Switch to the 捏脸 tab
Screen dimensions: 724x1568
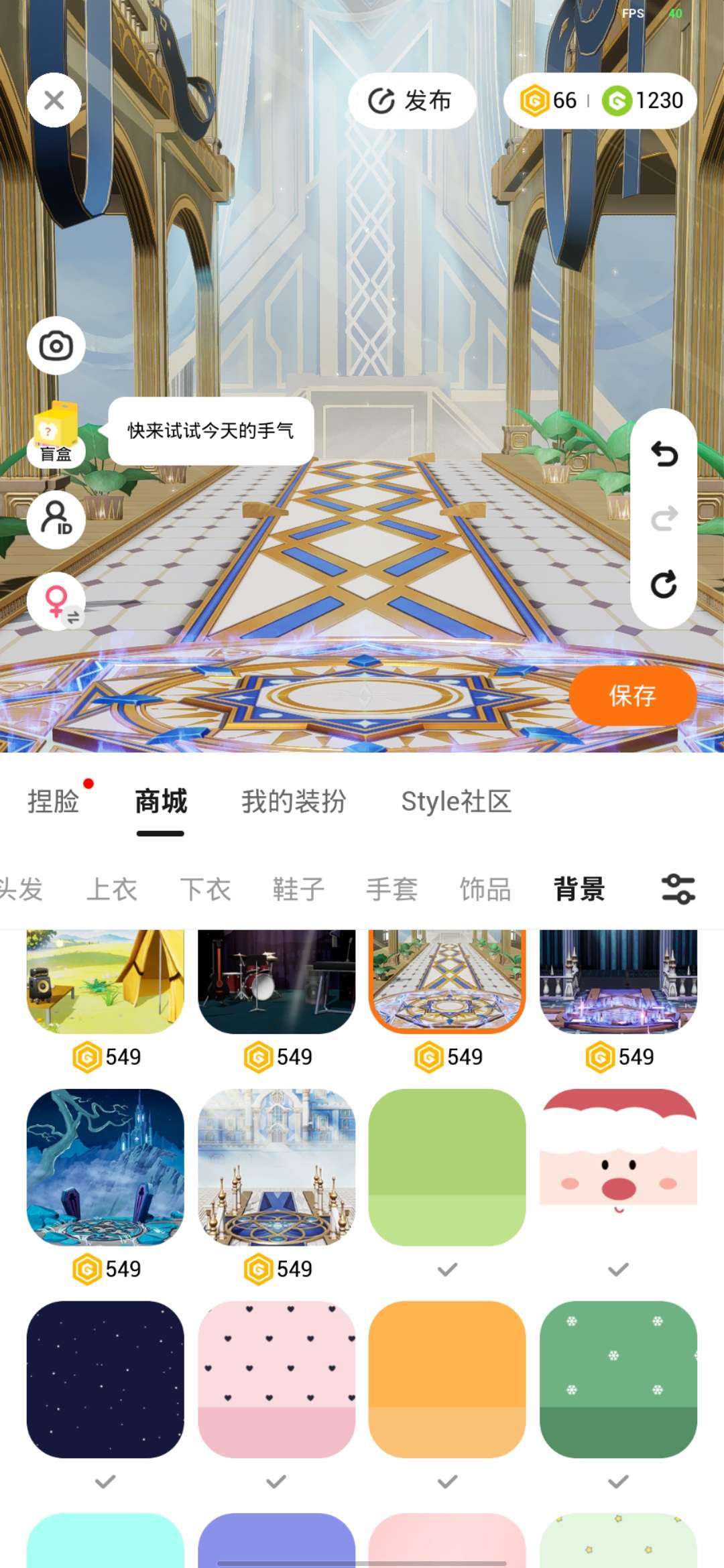[x=54, y=801]
